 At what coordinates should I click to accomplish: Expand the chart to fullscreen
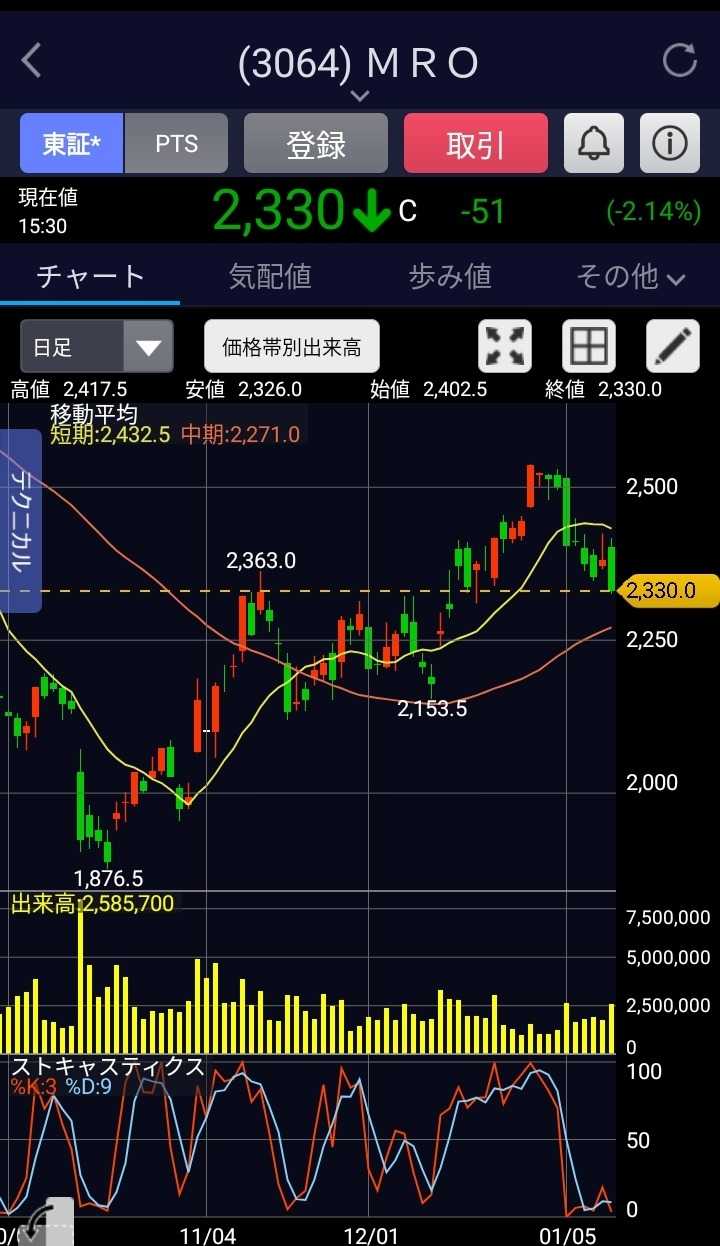(506, 347)
